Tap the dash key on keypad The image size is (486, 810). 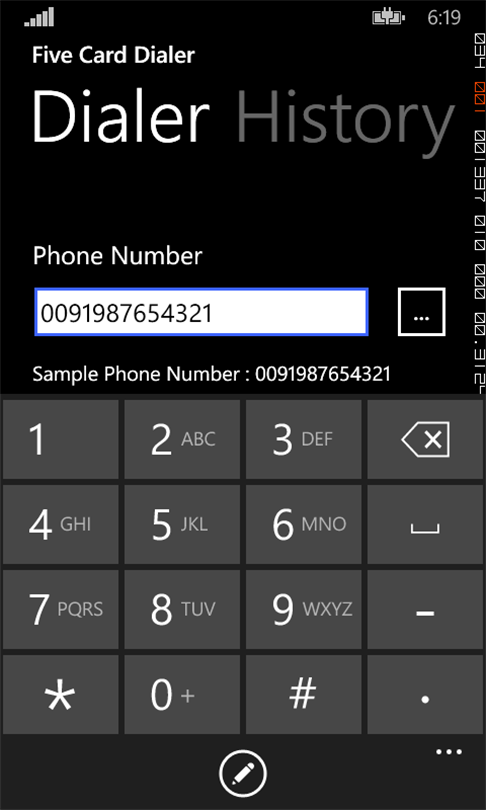pos(426,610)
